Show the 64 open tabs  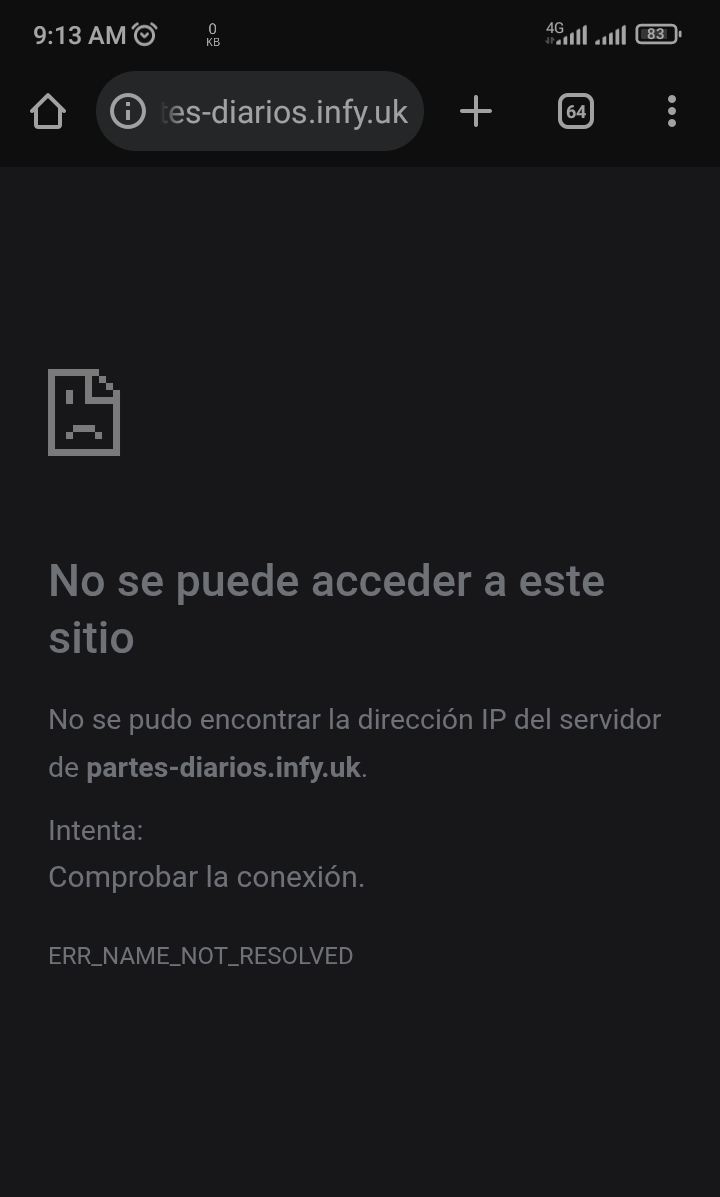pos(575,111)
